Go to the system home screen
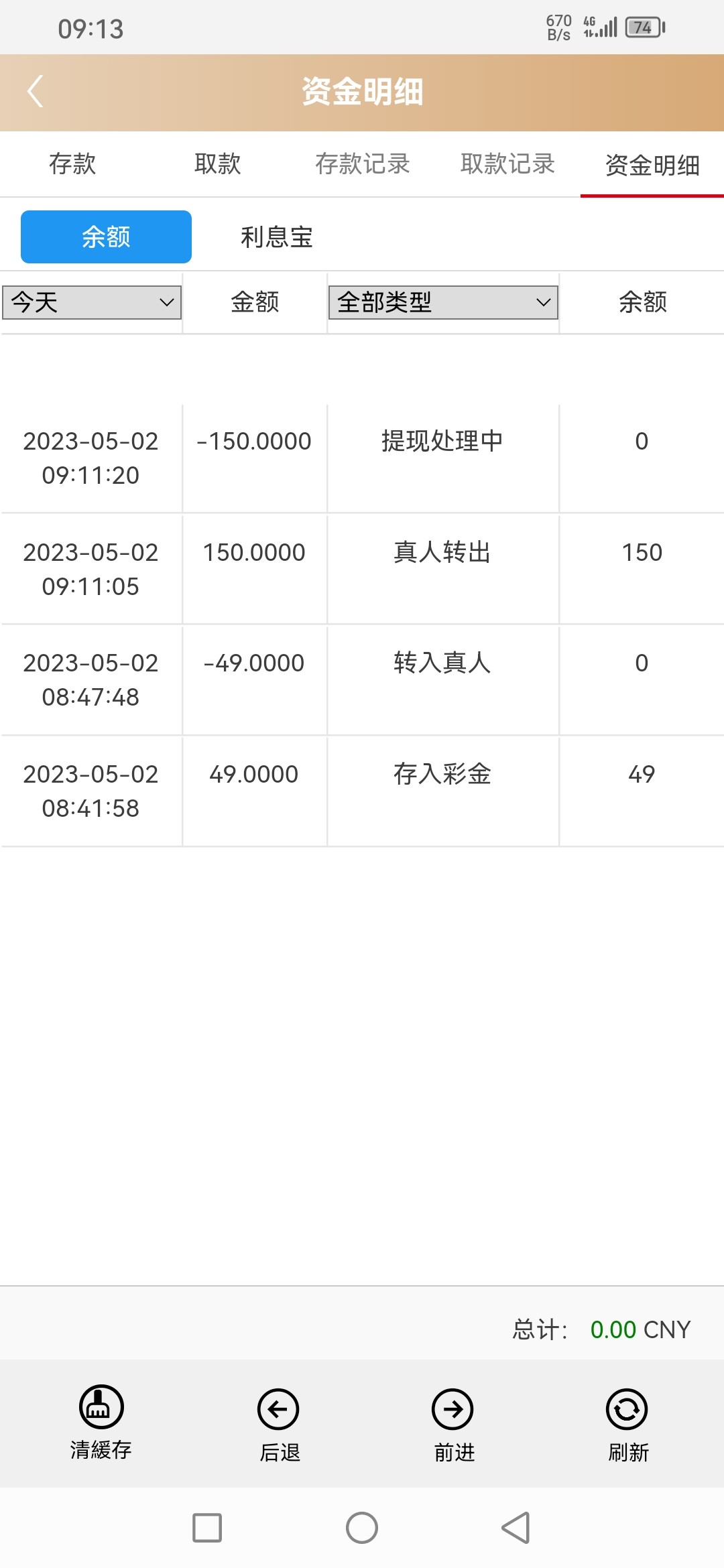The width and height of the screenshot is (724, 1568). pyautogui.click(x=362, y=1528)
